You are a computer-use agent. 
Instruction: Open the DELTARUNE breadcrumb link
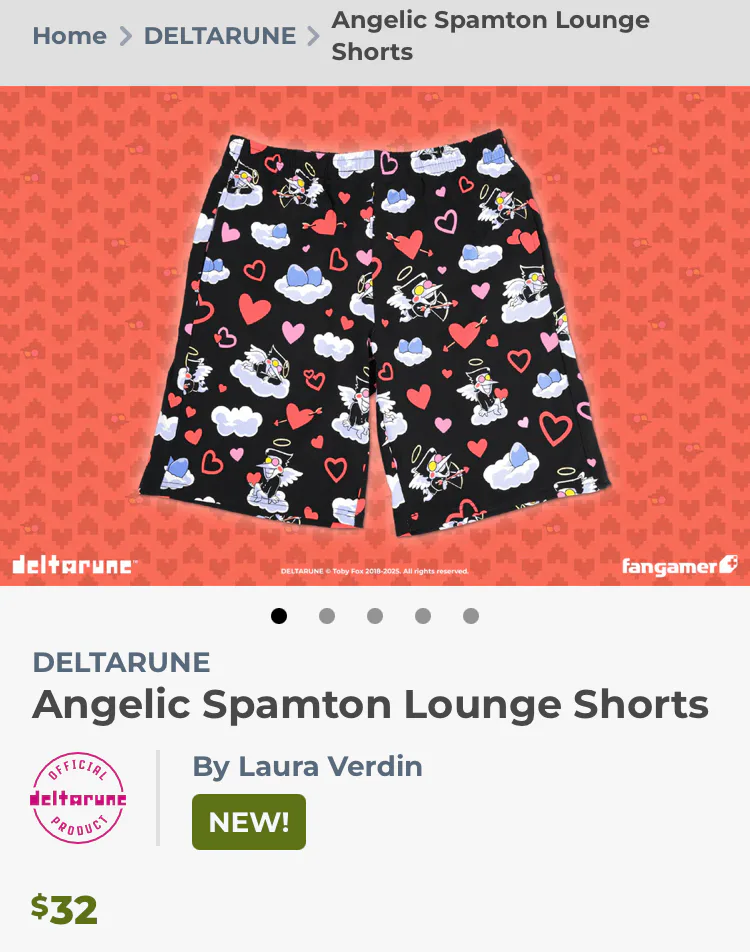(219, 36)
